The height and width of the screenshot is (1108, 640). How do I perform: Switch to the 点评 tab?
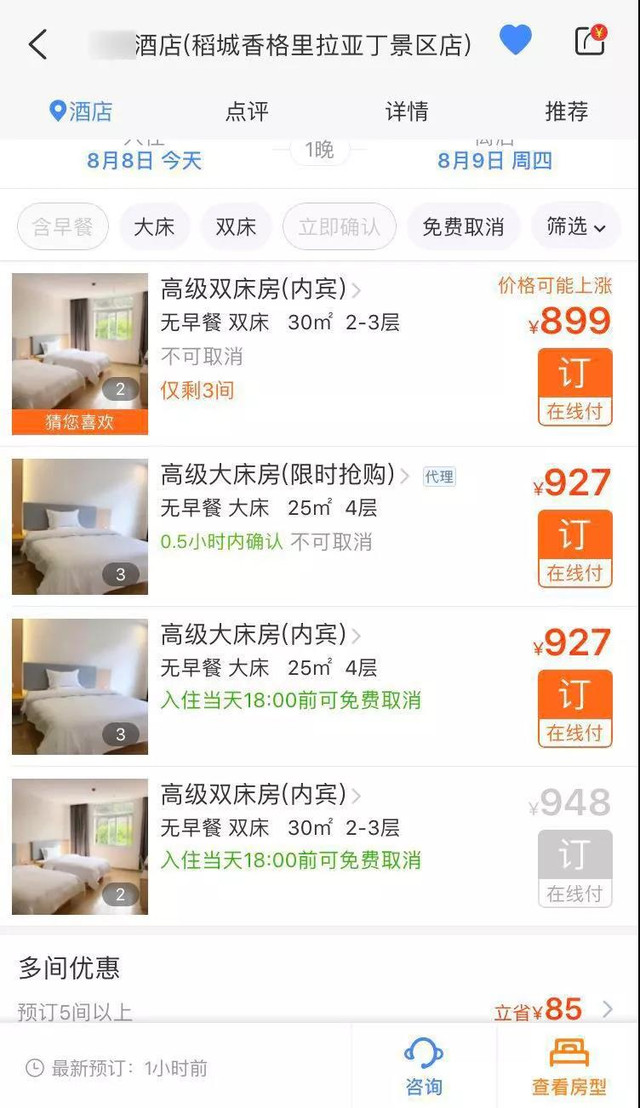(x=246, y=111)
